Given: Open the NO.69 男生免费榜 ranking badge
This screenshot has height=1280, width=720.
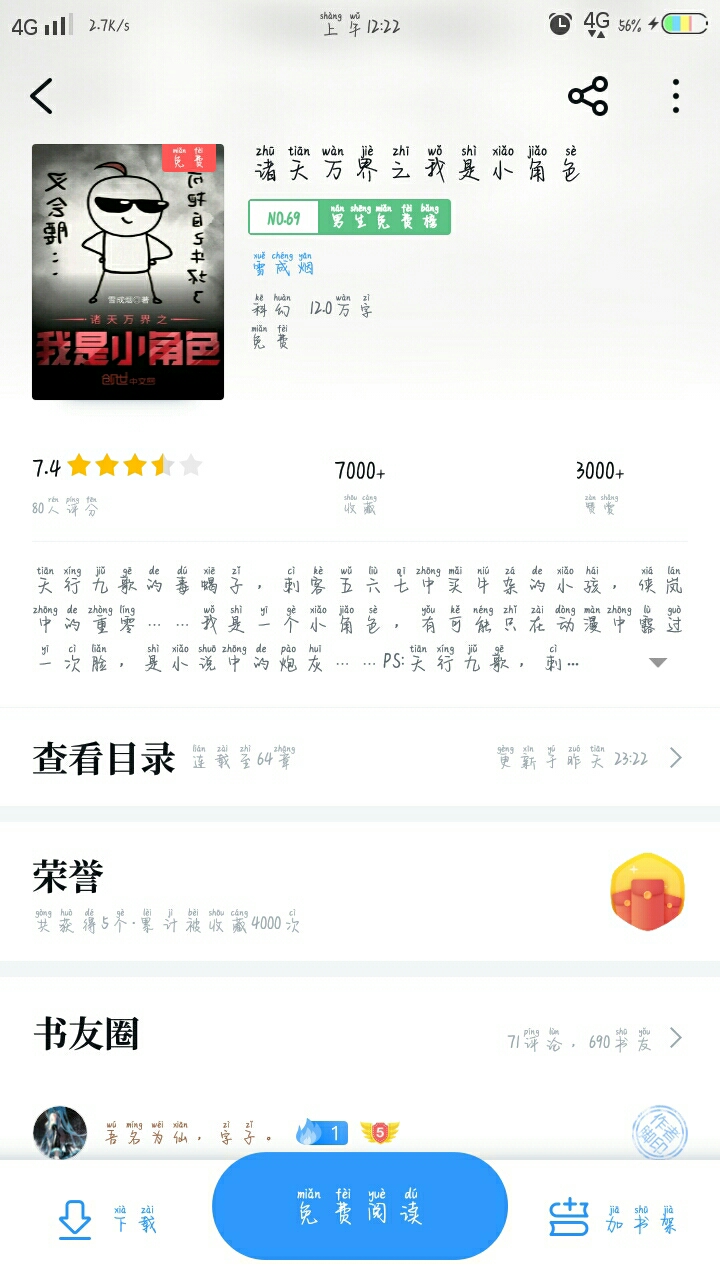Looking at the screenshot, I should point(349,217).
